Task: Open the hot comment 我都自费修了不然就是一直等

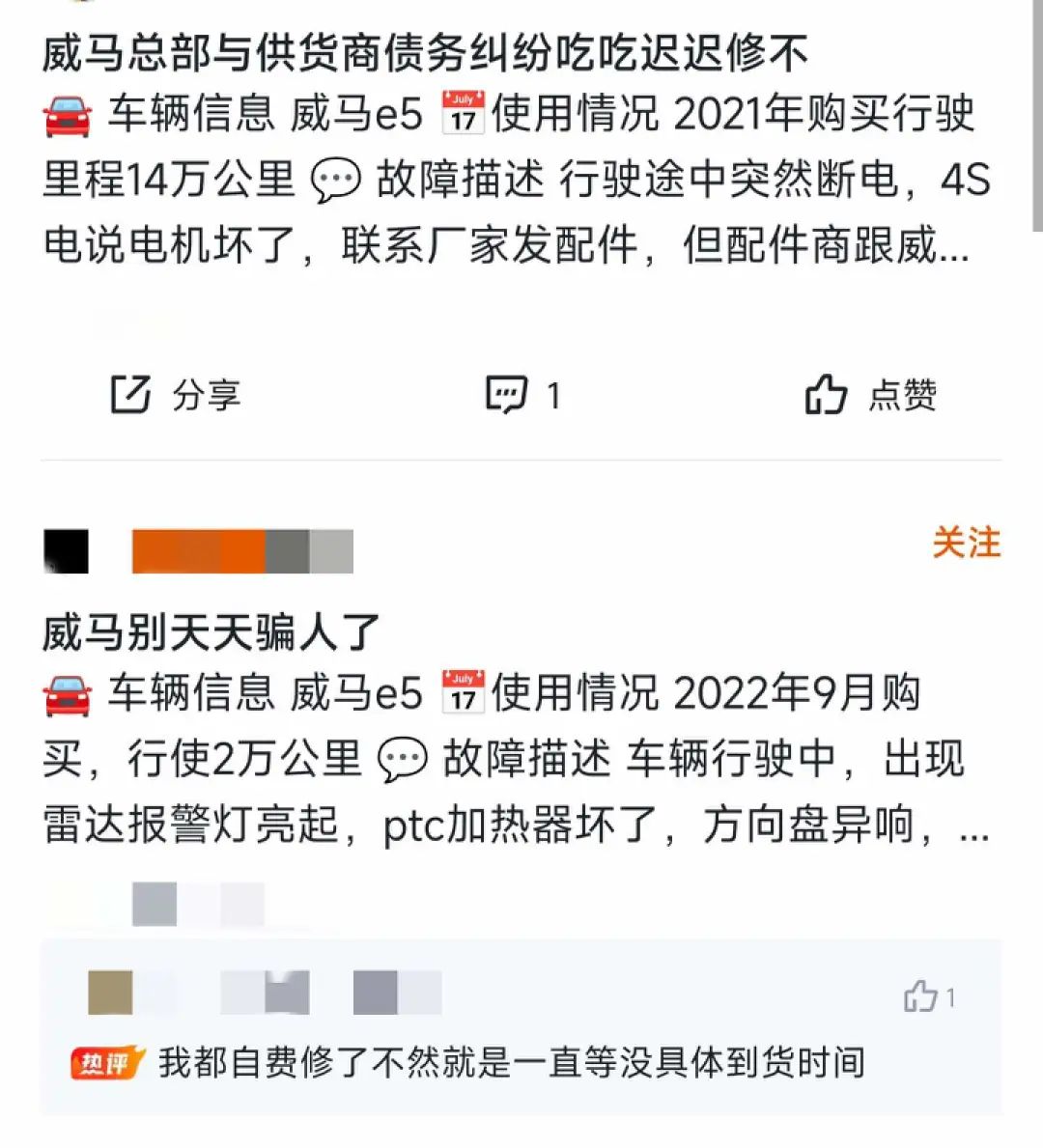Action: [x=512, y=1063]
